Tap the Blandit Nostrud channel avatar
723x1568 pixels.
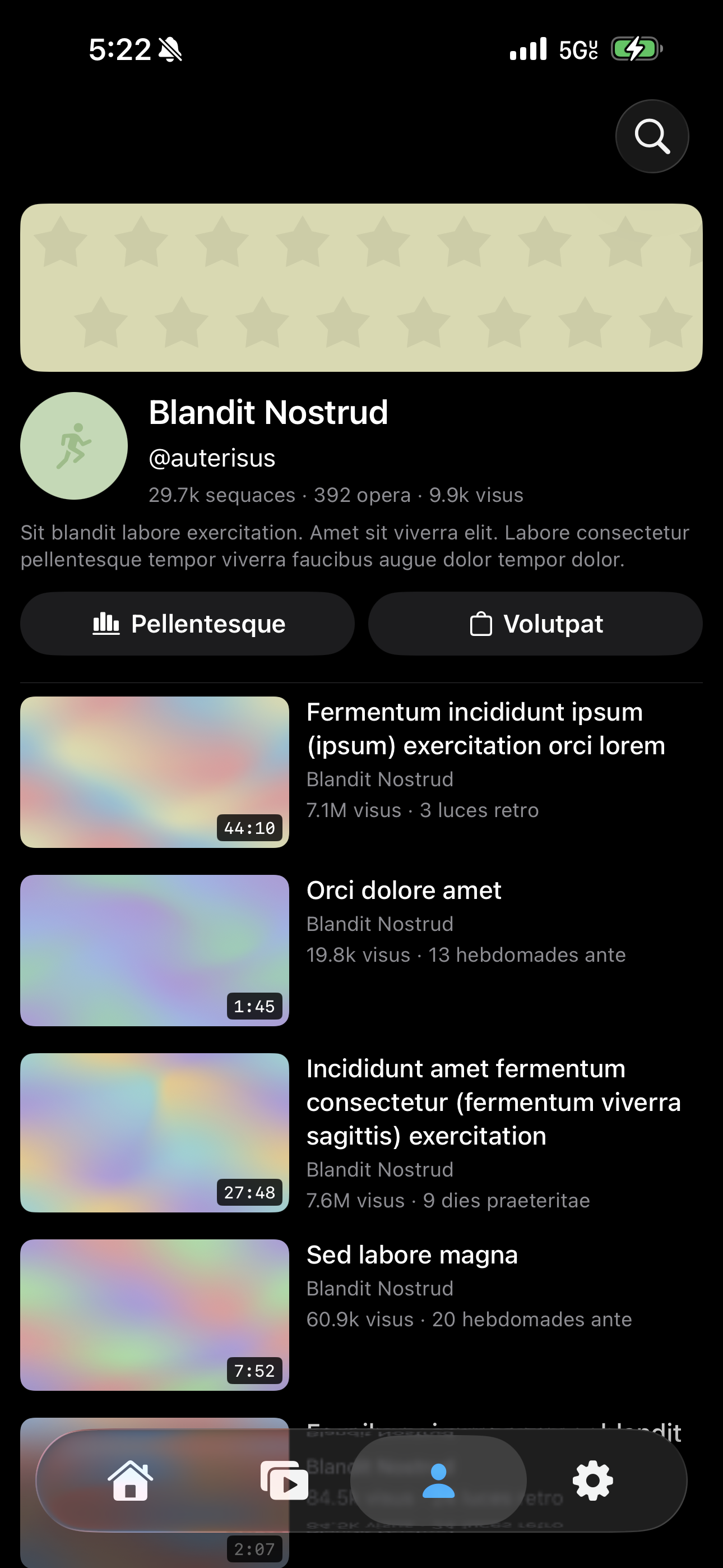[x=73, y=446]
